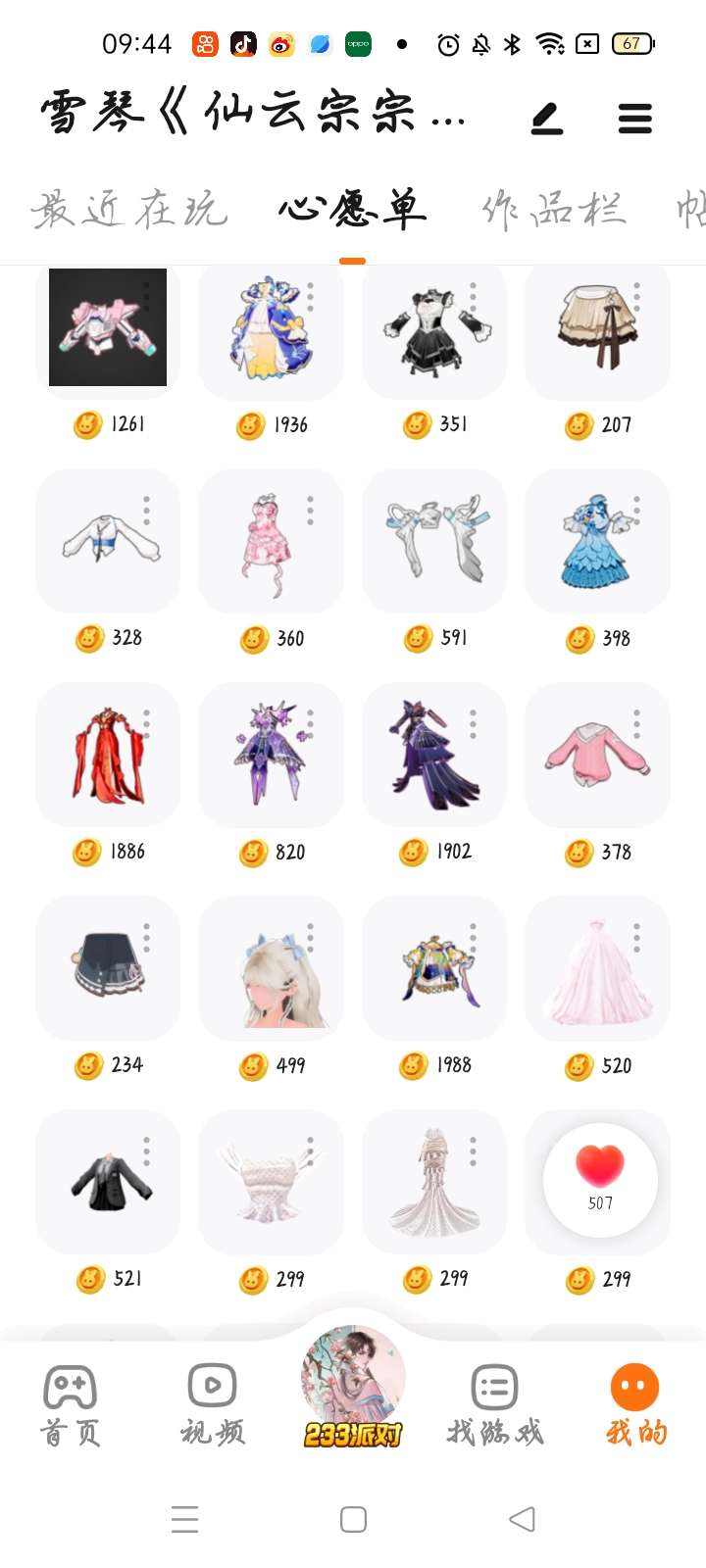706x1568 pixels.
Task: Open the hamburger menu
Action: [x=634, y=119]
